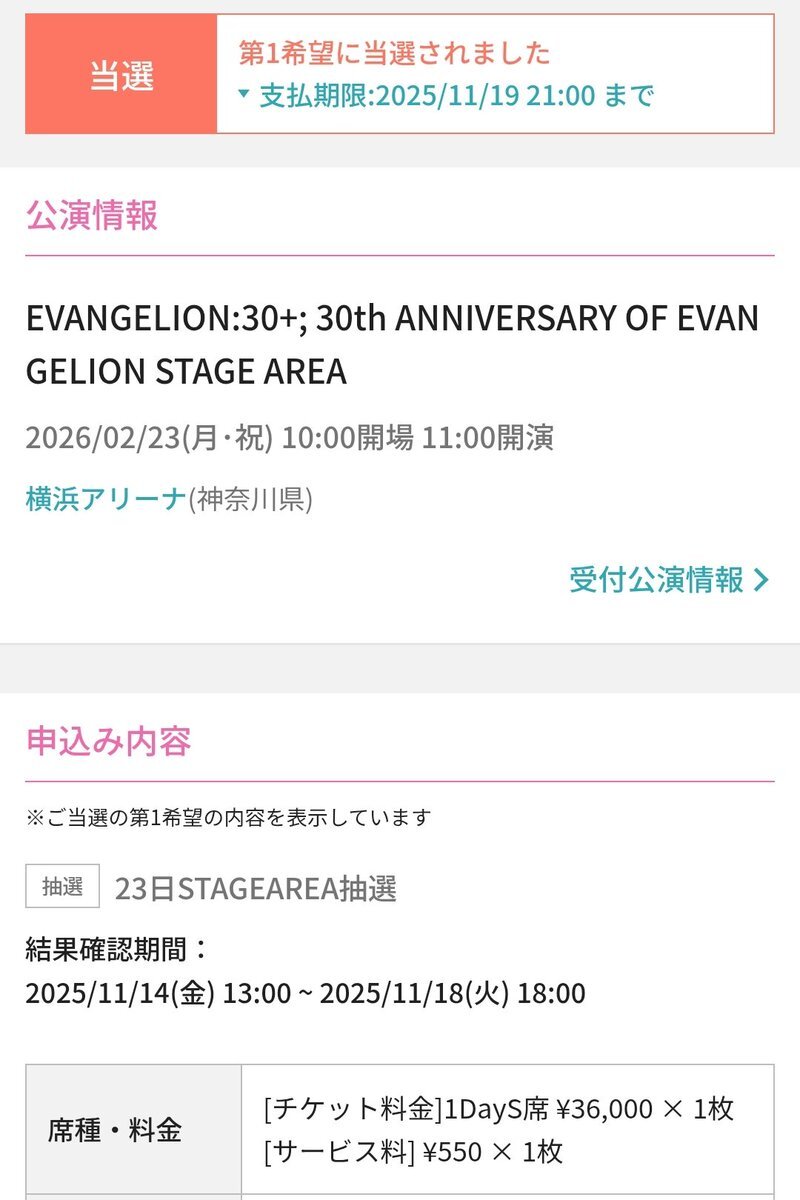Open the 横浜アリーナ venue link
The image size is (800, 1200).
coord(105,499)
